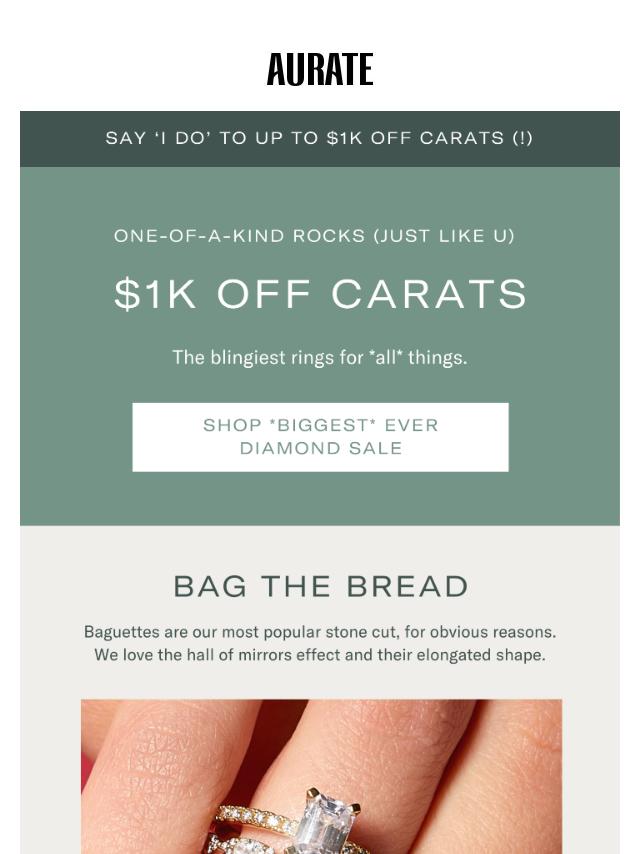Open the baguette ring product image
This screenshot has width=640, height=854.
point(321,776)
